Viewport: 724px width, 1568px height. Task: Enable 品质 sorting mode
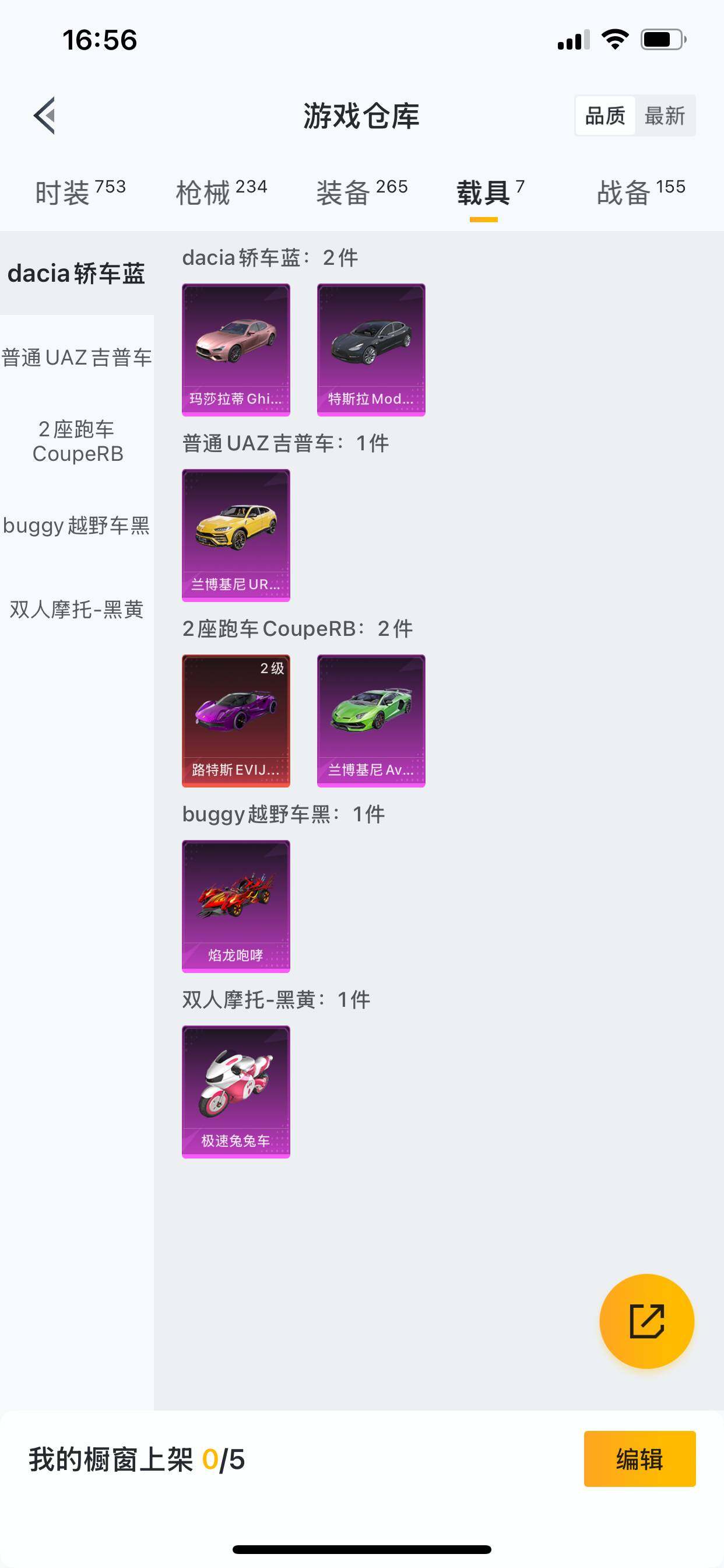click(x=603, y=116)
